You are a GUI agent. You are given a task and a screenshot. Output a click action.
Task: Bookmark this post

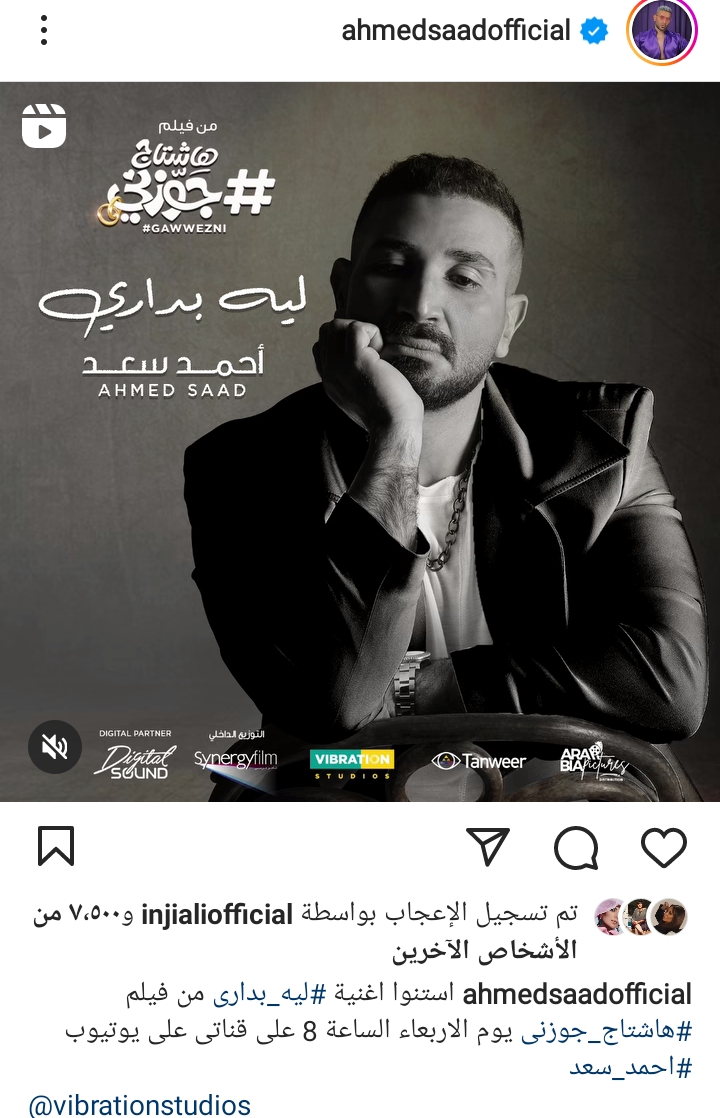[x=56, y=846]
